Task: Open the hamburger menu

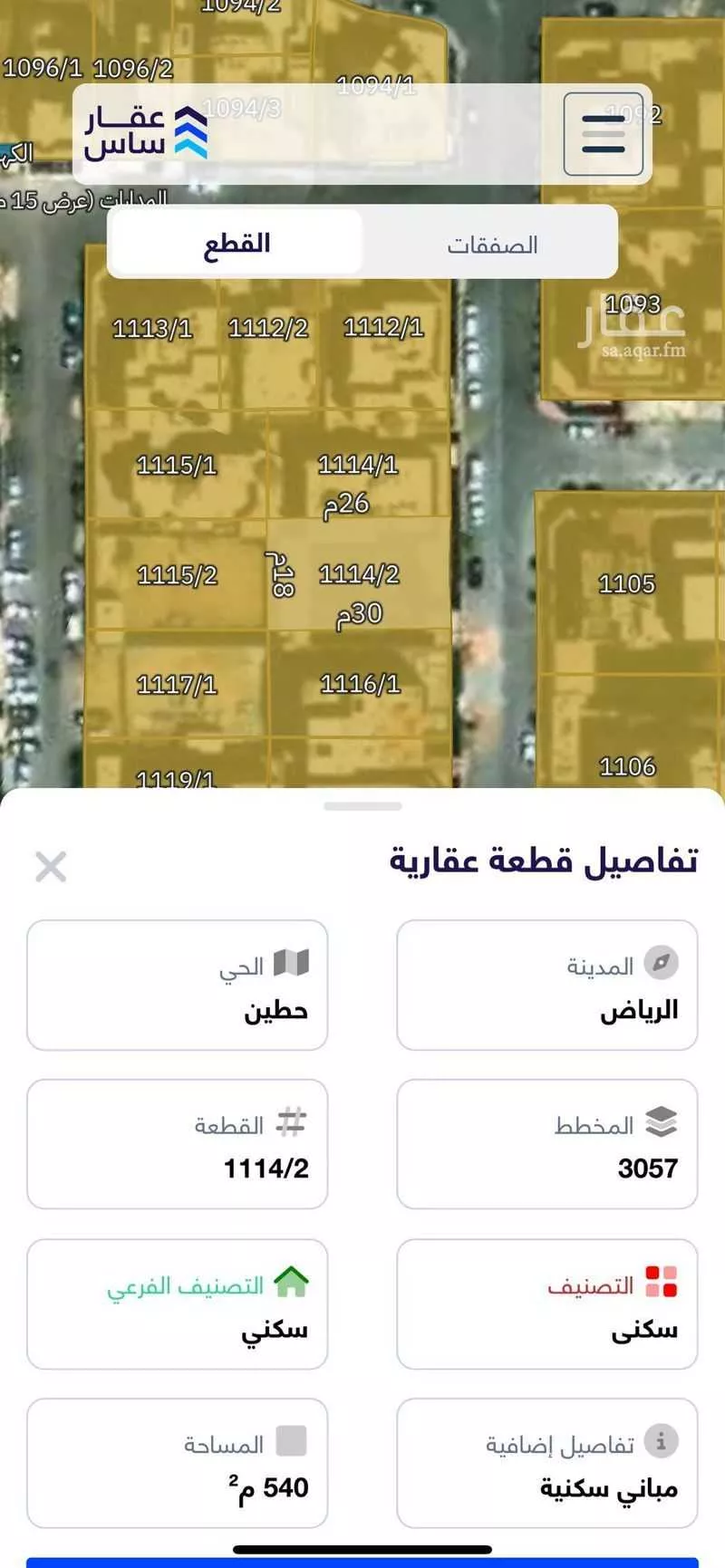Action: point(602,134)
